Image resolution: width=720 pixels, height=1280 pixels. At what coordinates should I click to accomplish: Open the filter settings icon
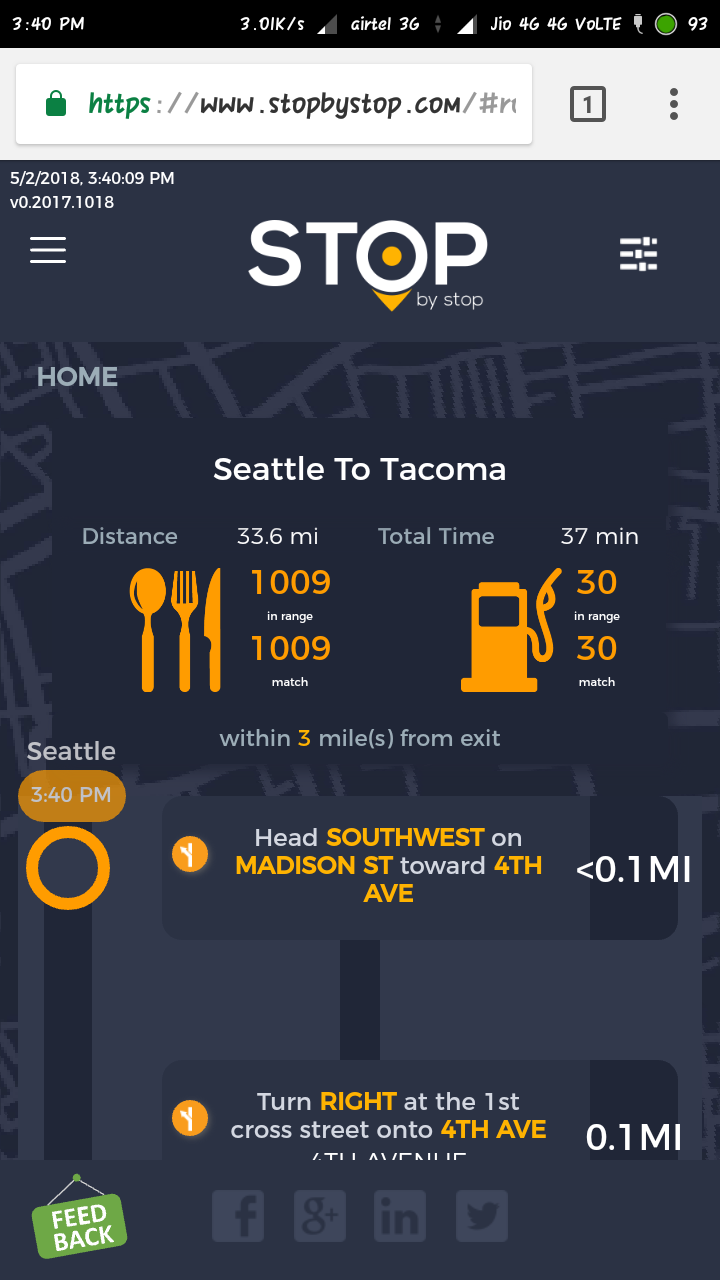(638, 254)
